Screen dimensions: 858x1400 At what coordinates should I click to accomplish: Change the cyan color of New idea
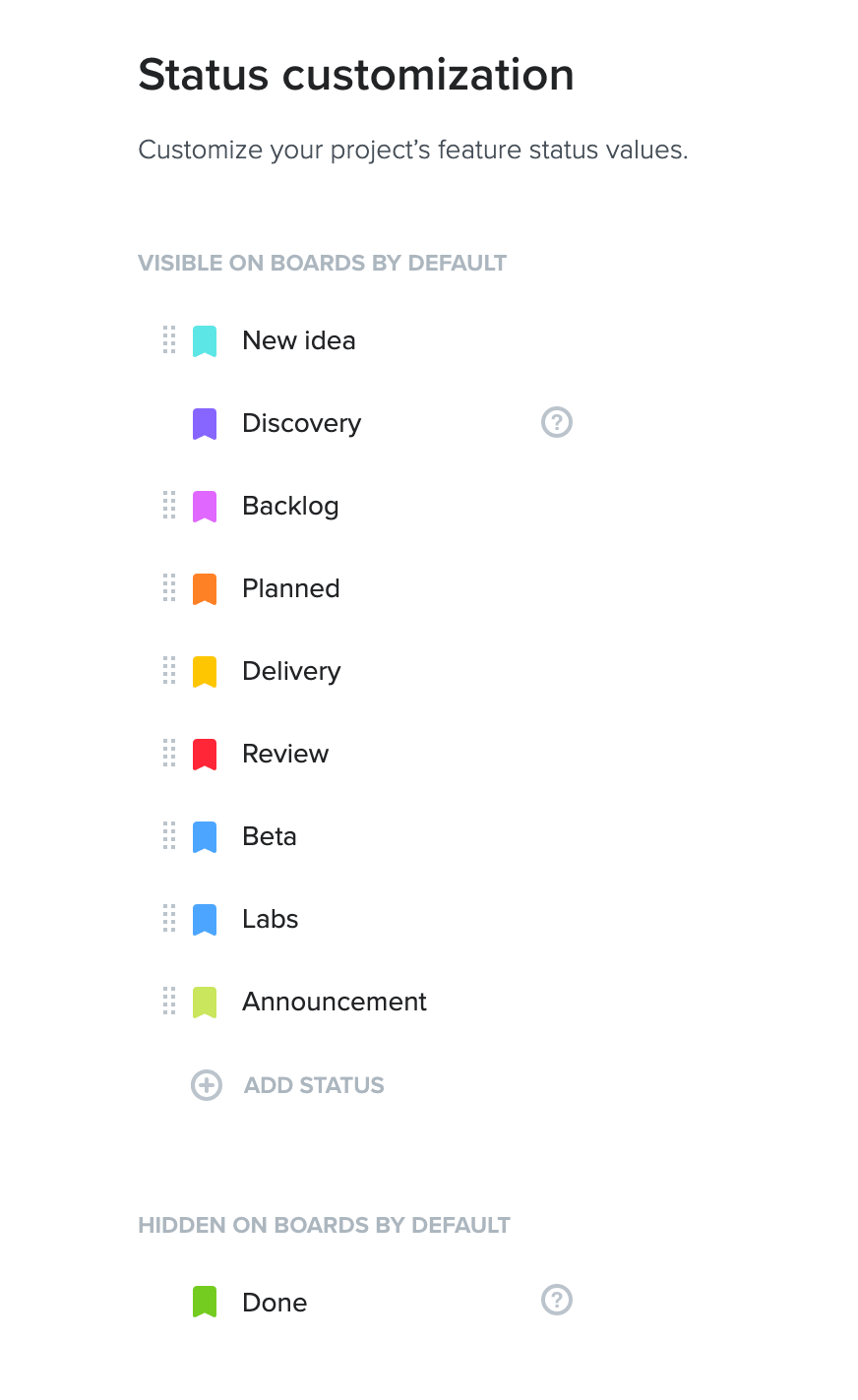[x=205, y=341]
